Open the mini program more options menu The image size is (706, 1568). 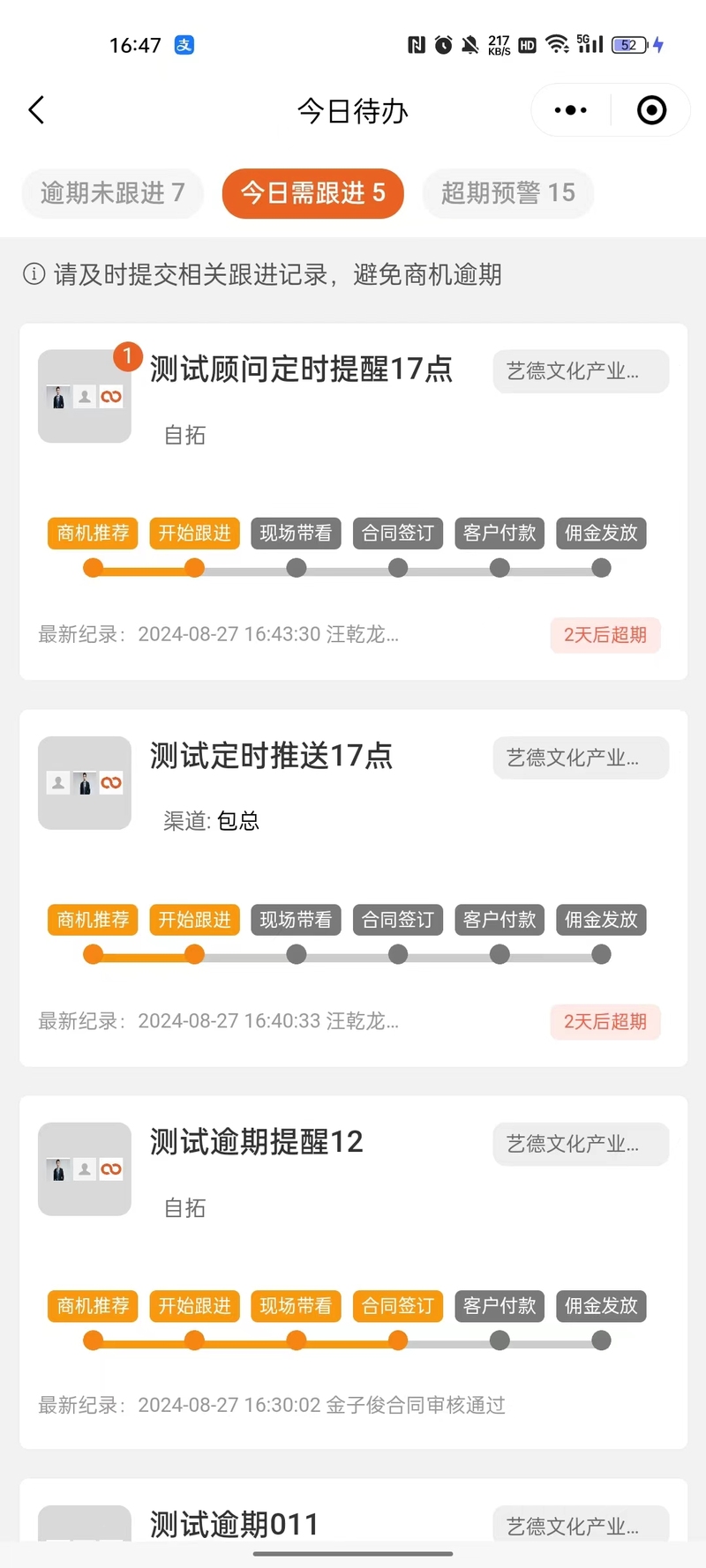click(570, 110)
